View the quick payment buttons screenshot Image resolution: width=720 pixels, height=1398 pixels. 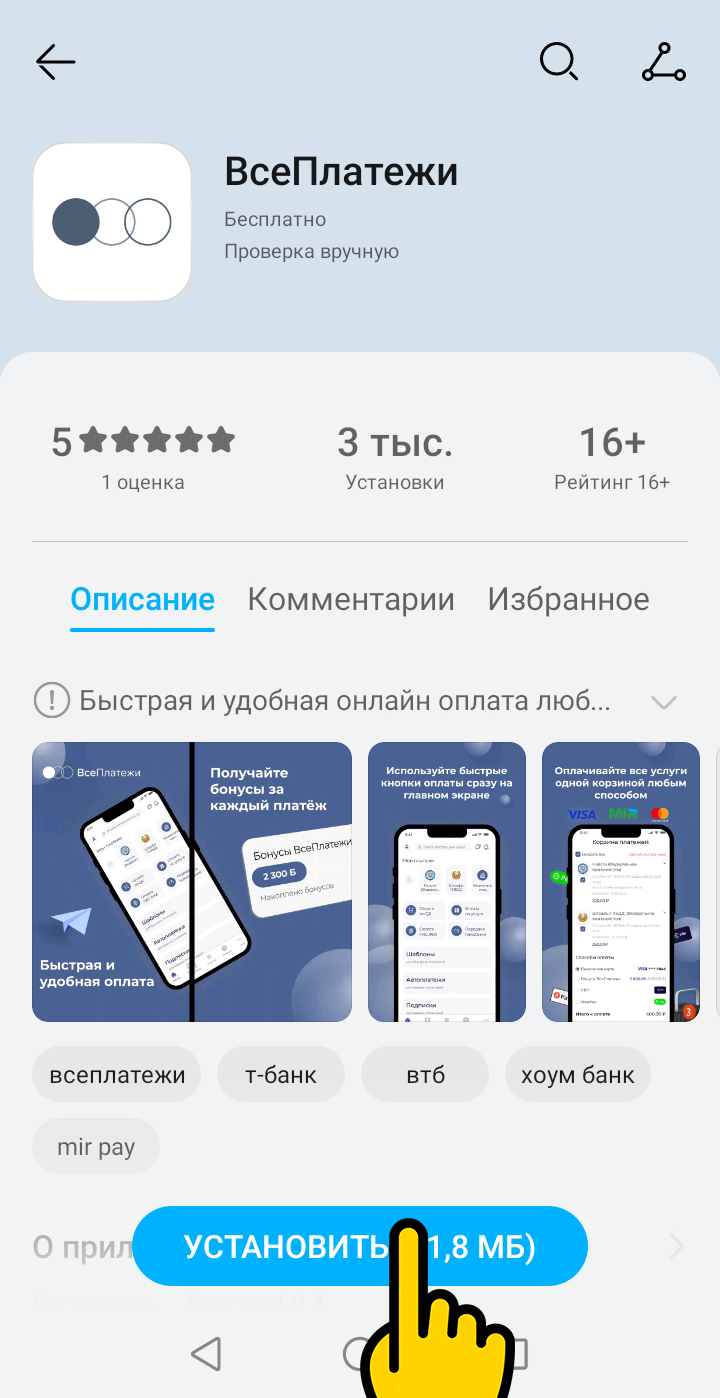tap(447, 882)
